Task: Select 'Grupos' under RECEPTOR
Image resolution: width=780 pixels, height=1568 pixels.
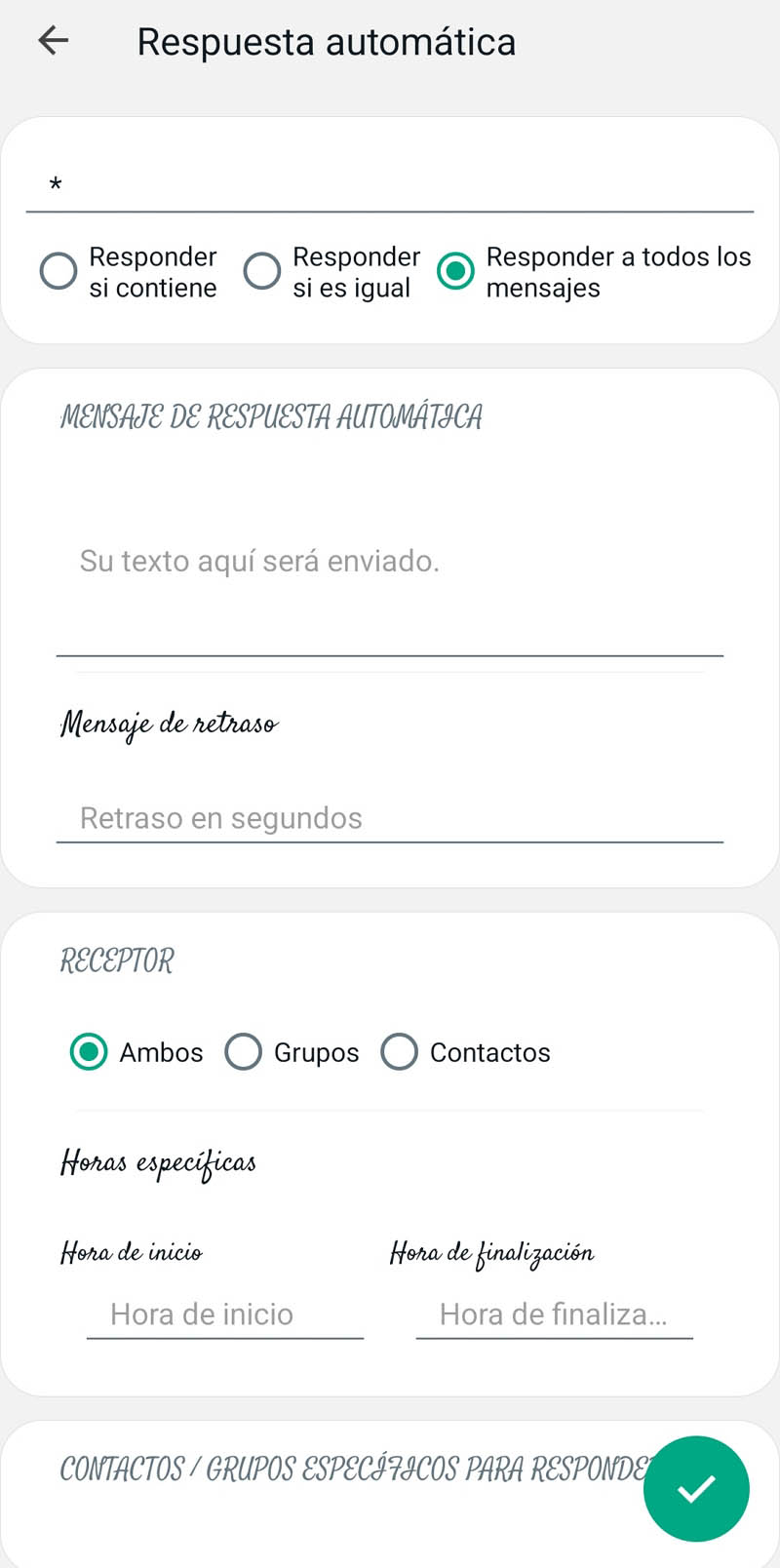Action: 244,1052
